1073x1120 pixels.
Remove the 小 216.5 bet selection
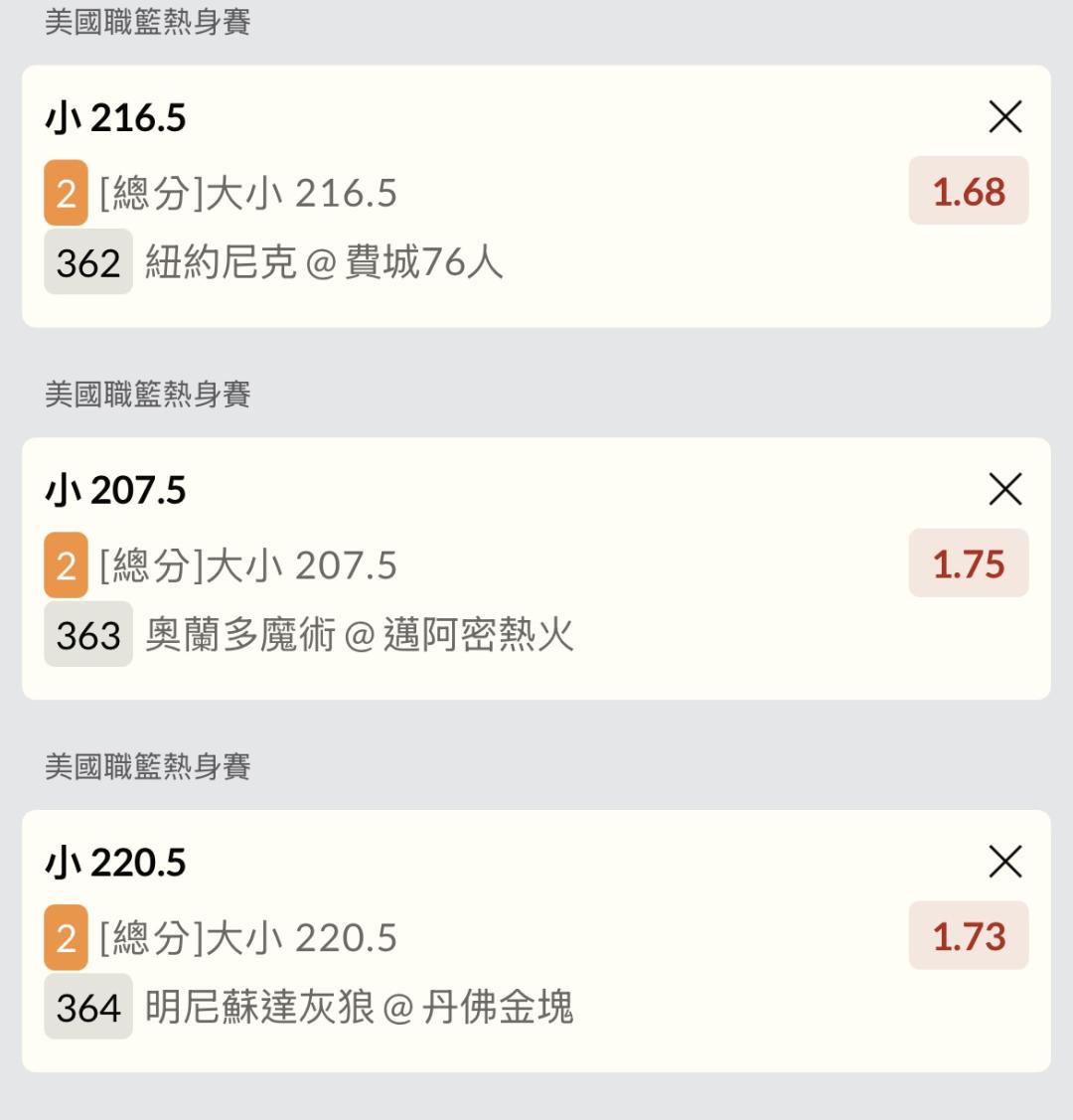click(x=1005, y=118)
